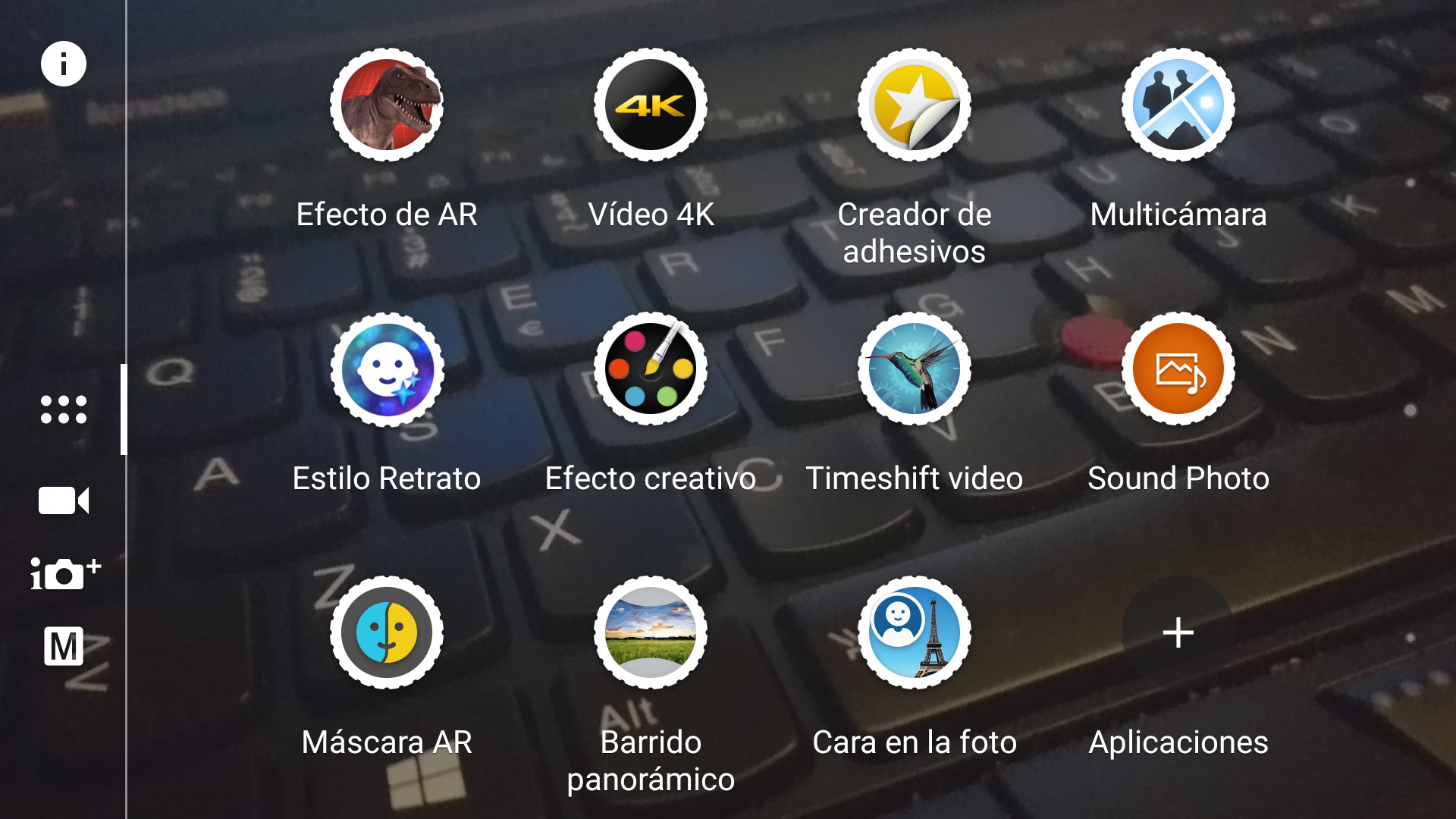
Task: Open Cara en la foto
Action: (x=915, y=632)
